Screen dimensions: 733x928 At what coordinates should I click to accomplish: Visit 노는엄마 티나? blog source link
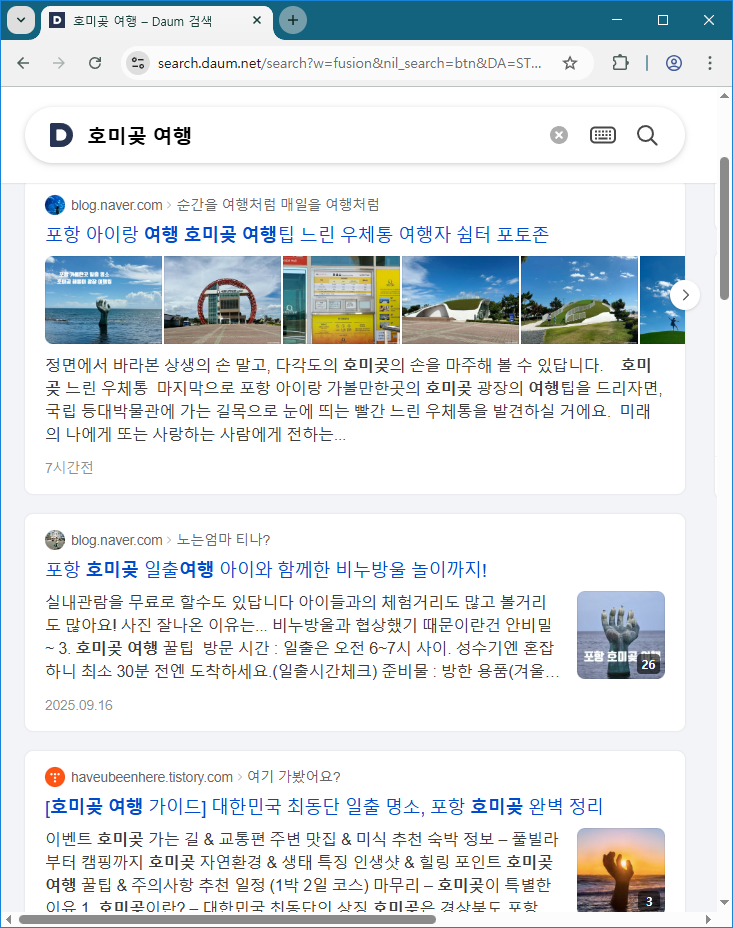coord(223,540)
